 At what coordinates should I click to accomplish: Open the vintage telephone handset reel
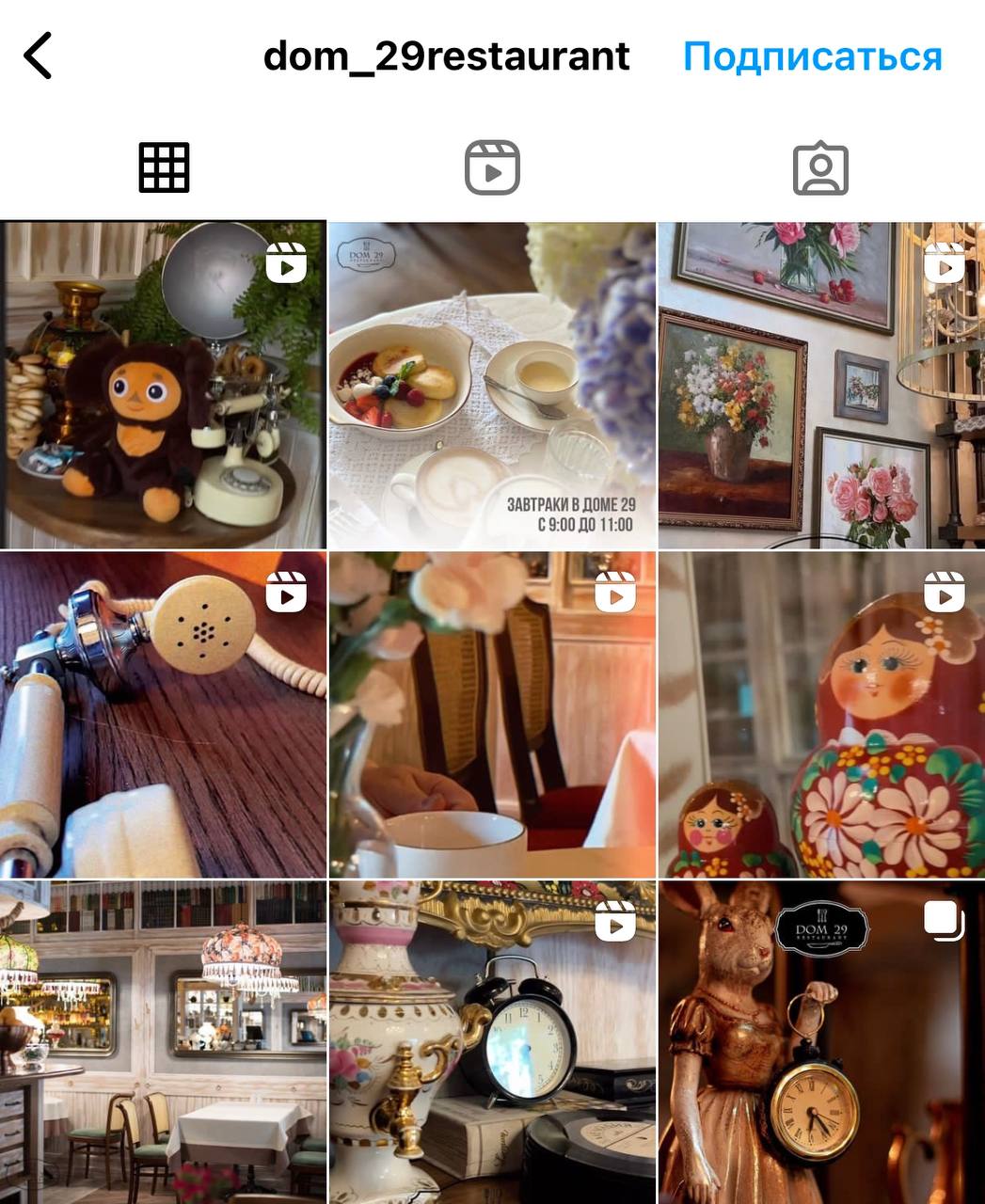[163, 715]
